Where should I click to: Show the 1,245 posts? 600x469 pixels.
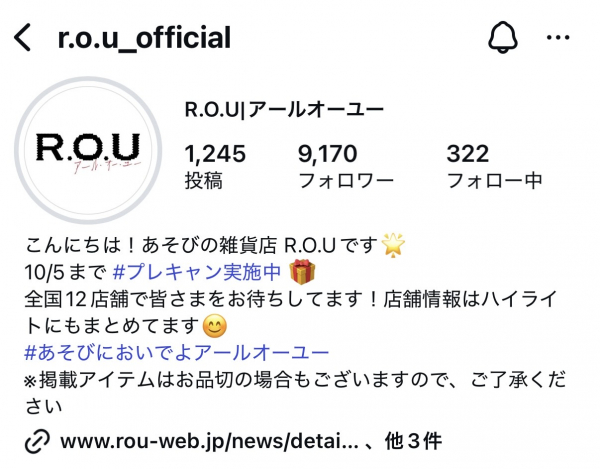coord(214,166)
